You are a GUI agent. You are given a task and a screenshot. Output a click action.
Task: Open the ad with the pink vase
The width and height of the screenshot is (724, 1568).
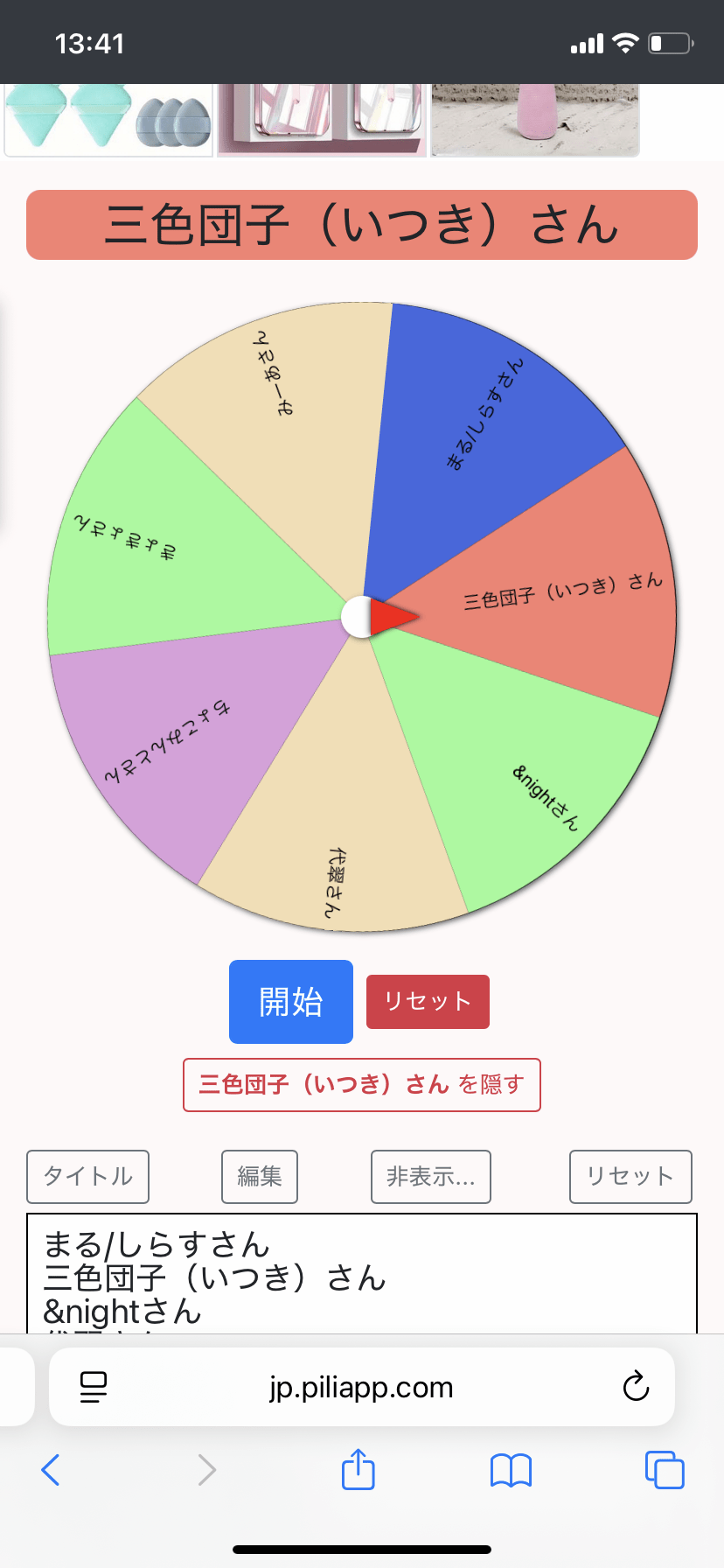click(534, 120)
